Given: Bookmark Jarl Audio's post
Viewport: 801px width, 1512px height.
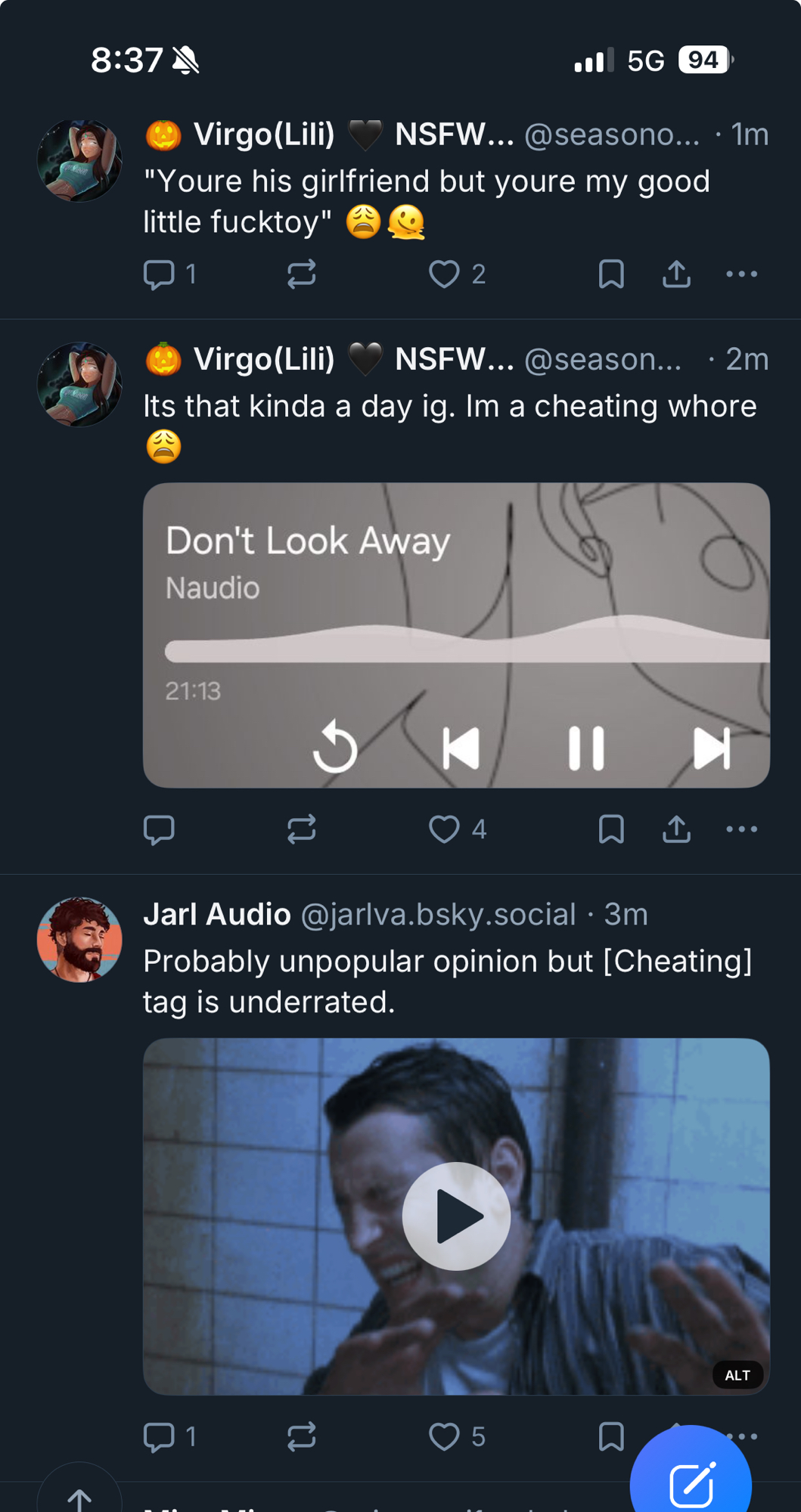Looking at the screenshot, I should 611,1436.
